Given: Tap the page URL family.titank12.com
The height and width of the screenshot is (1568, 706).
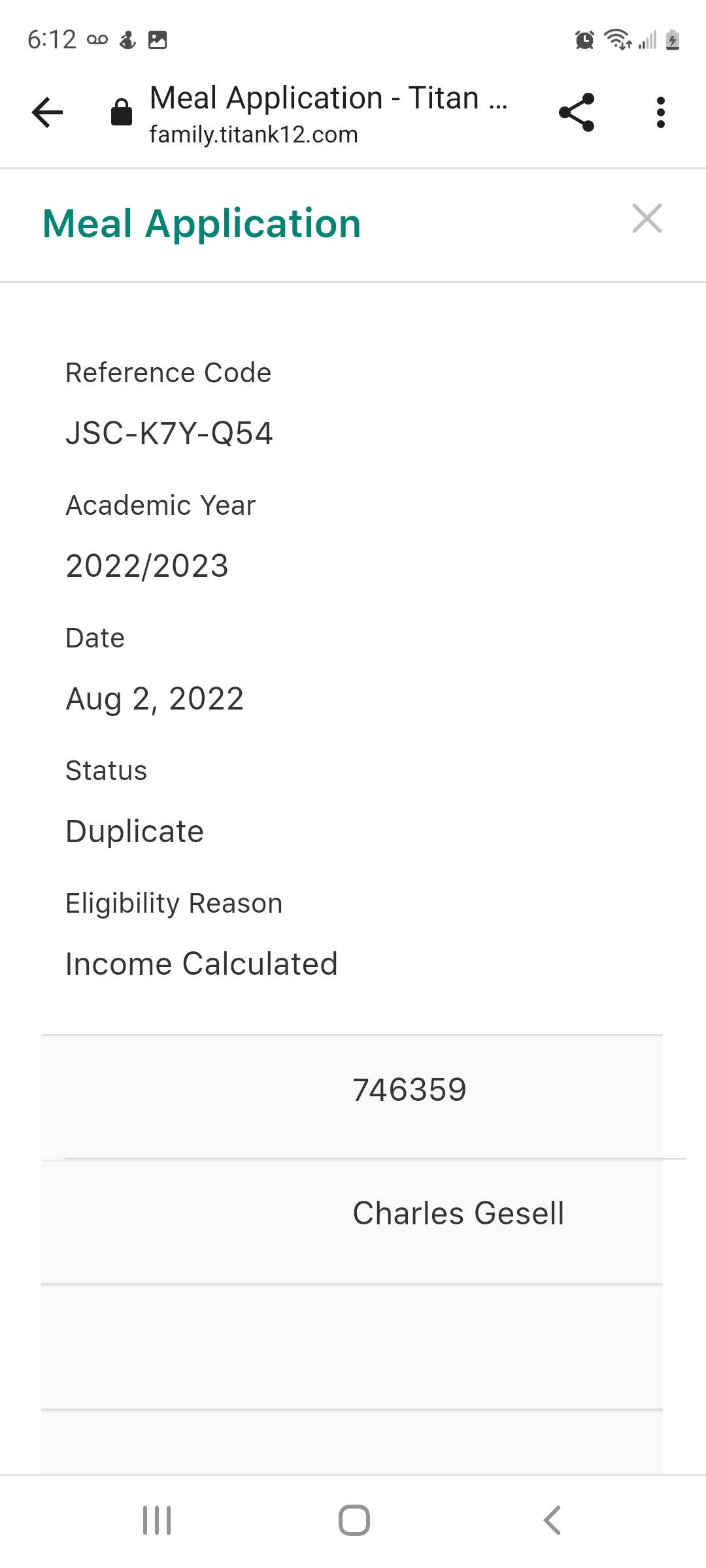Looking at the screenshot, I should point(254,135).
